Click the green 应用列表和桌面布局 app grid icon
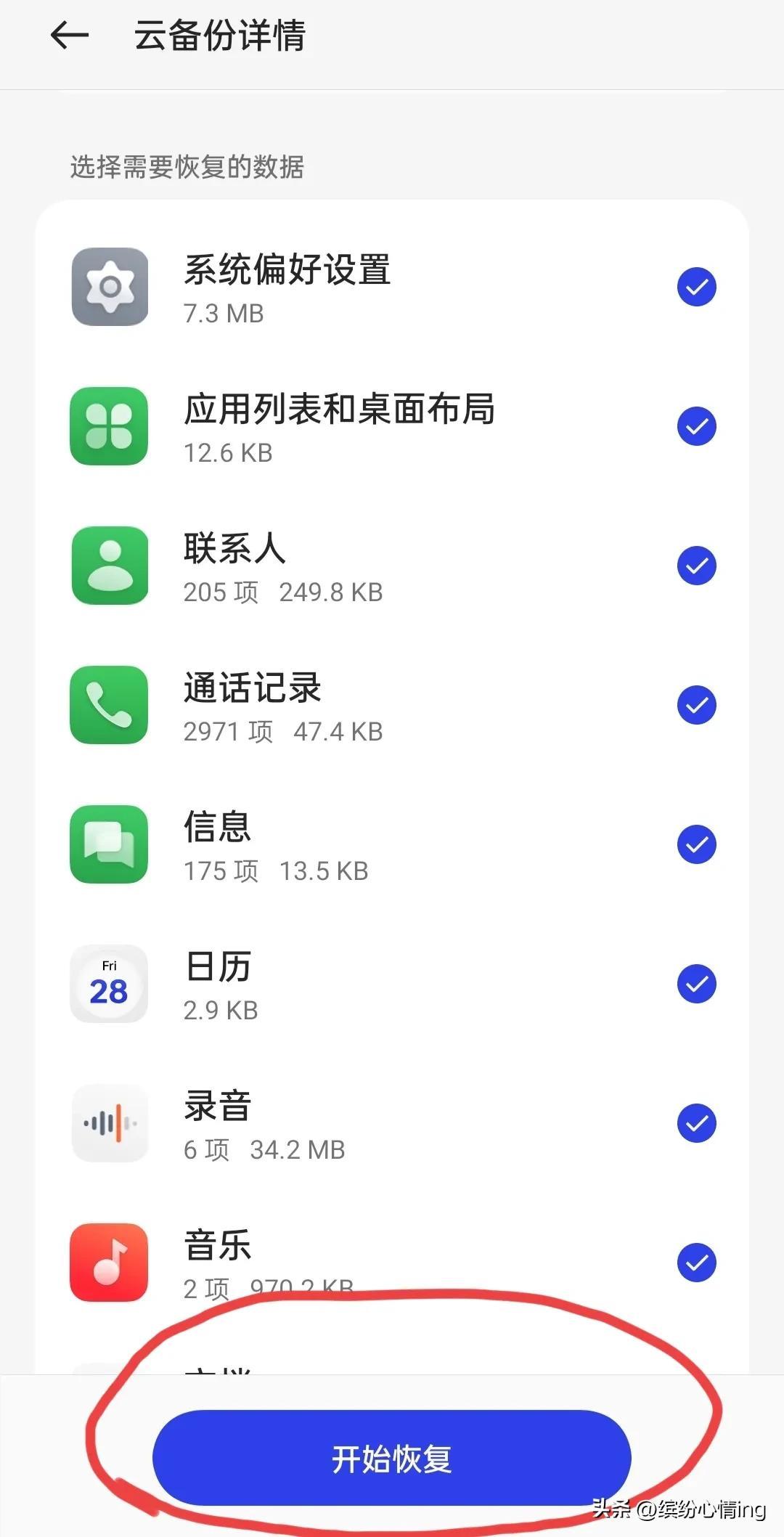 [x=109, y=425]
